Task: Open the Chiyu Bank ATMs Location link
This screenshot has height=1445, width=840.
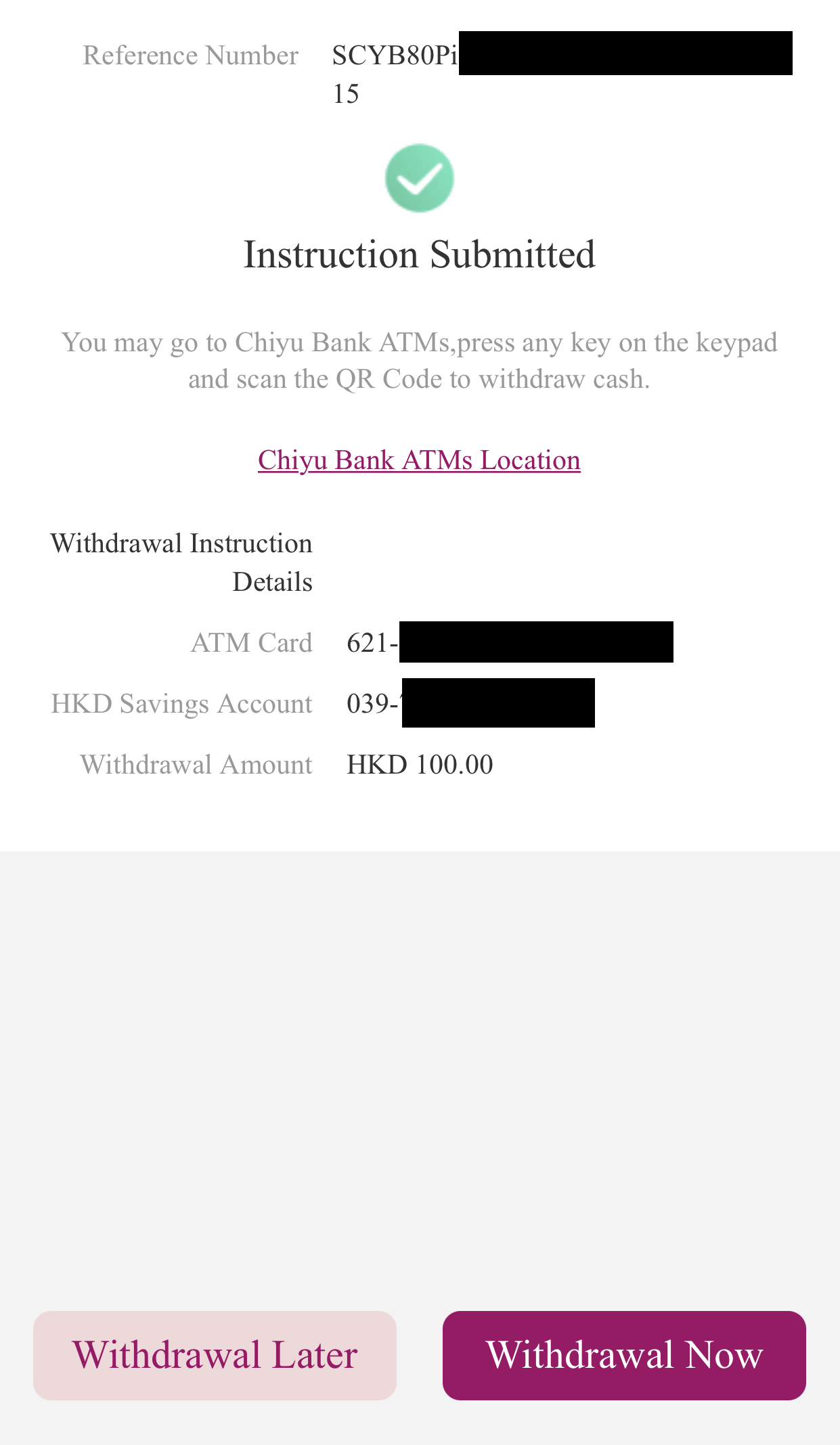Action: point(419,460)
